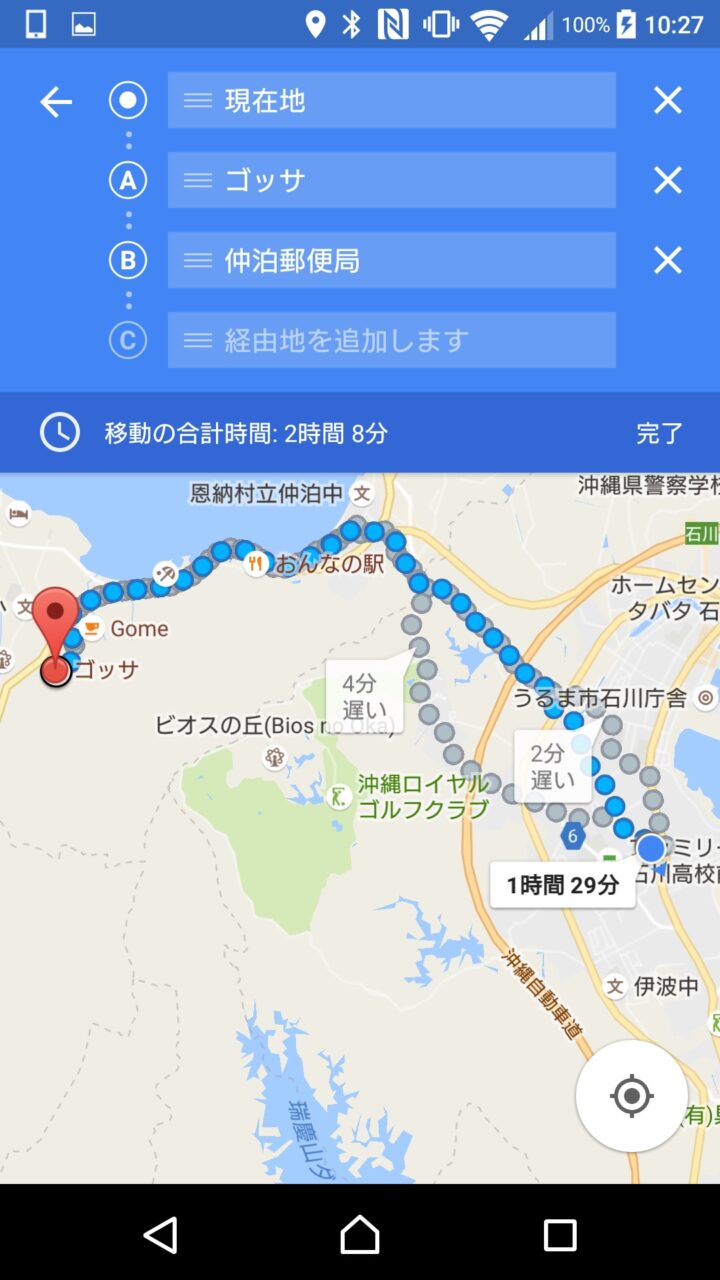This screenshot has width=720, height=1280.
Task: Edit the 現在地 starting point field
Action: [x=391, y=100]
